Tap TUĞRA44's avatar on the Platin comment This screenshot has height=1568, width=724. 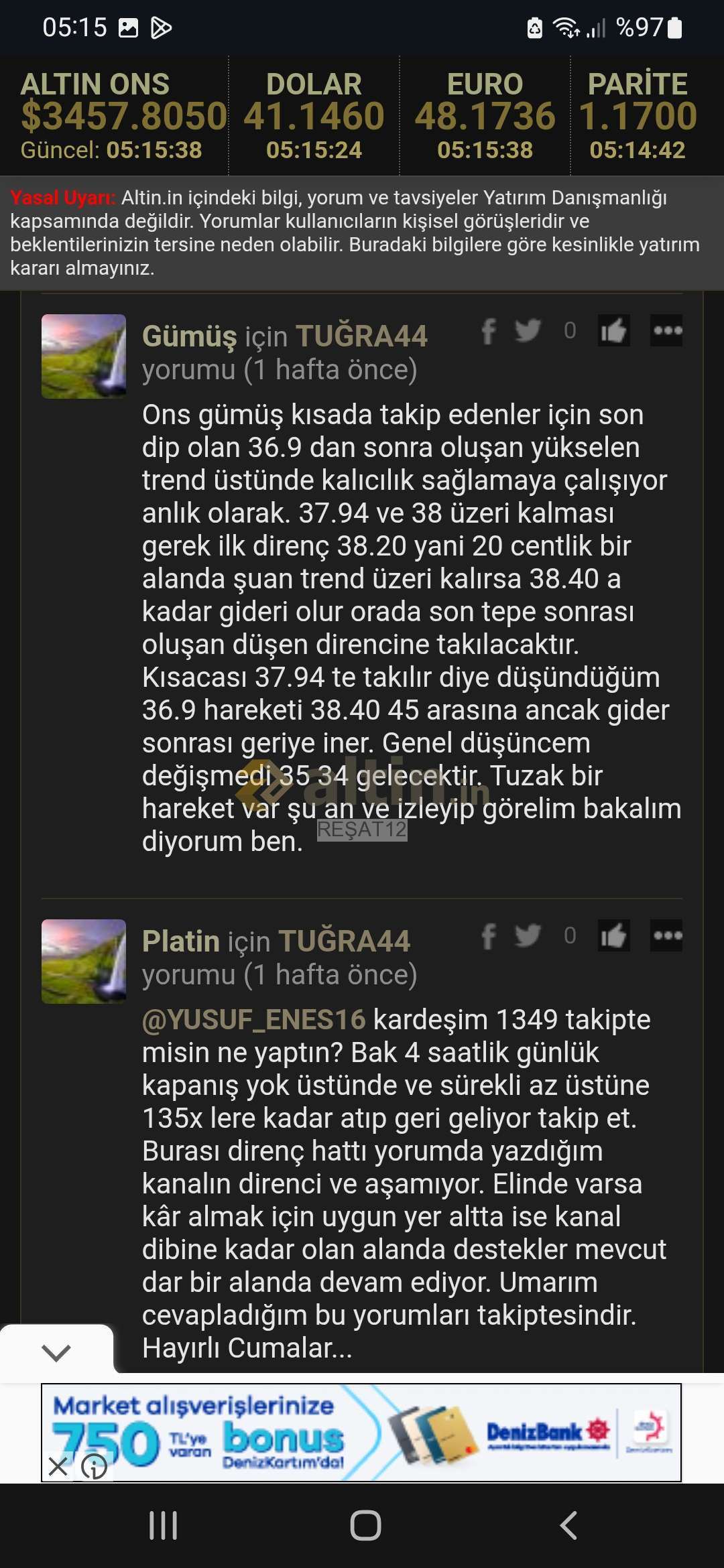(x=84, y=962)
